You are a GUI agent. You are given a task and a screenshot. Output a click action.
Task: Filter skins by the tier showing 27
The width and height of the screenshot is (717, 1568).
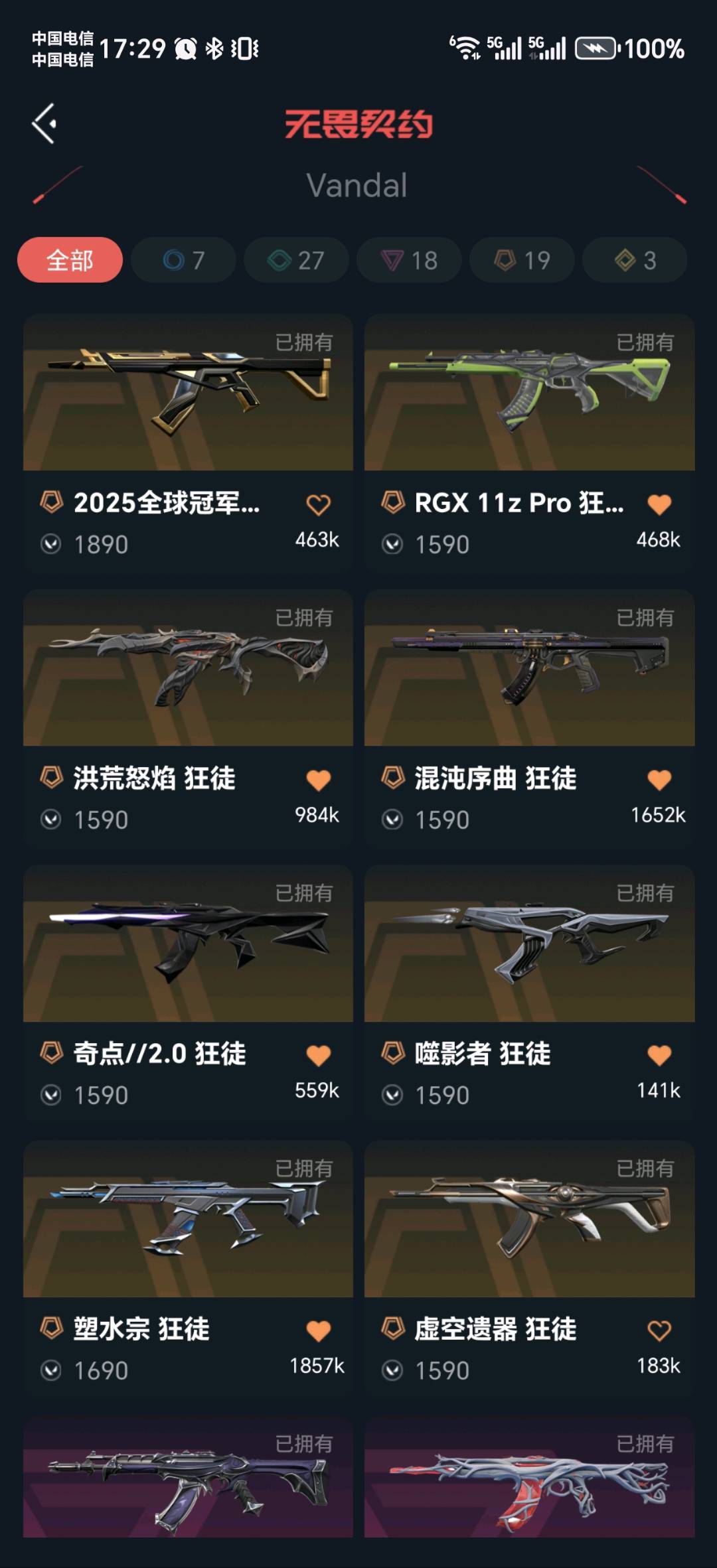click(x=296, y=260)
